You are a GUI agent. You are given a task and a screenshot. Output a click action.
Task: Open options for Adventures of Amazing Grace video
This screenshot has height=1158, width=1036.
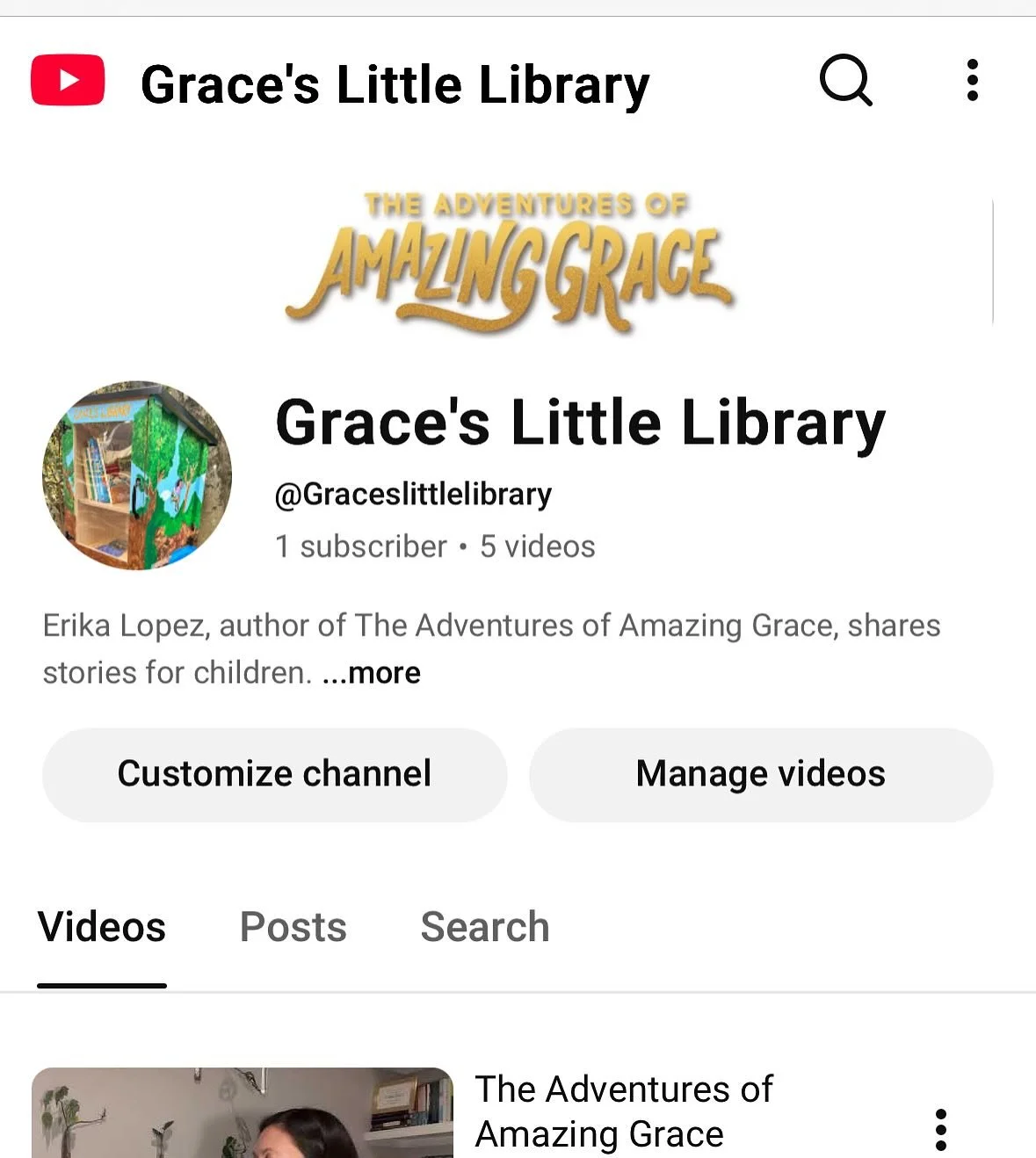(941, 1130)
